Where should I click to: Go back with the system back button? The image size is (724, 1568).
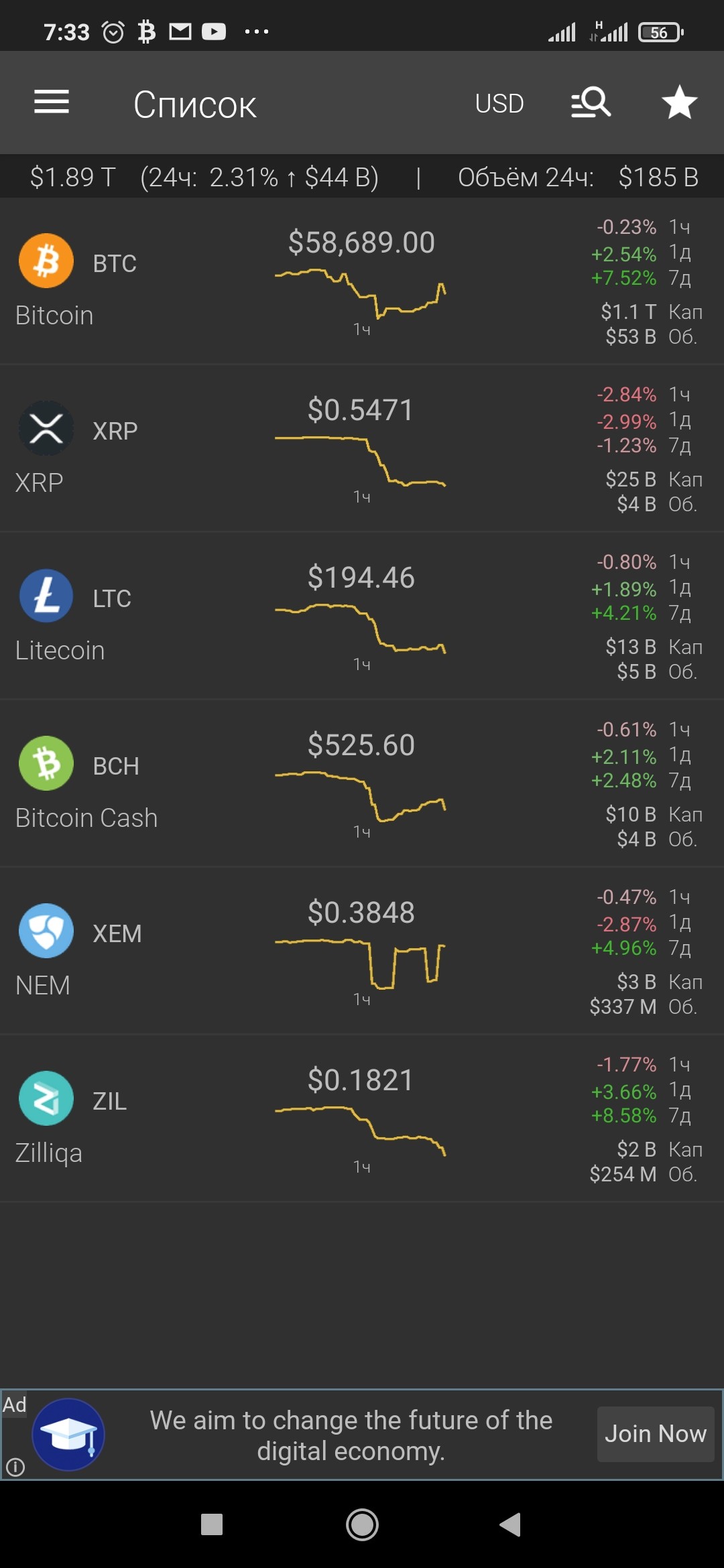click(510, 1524)
